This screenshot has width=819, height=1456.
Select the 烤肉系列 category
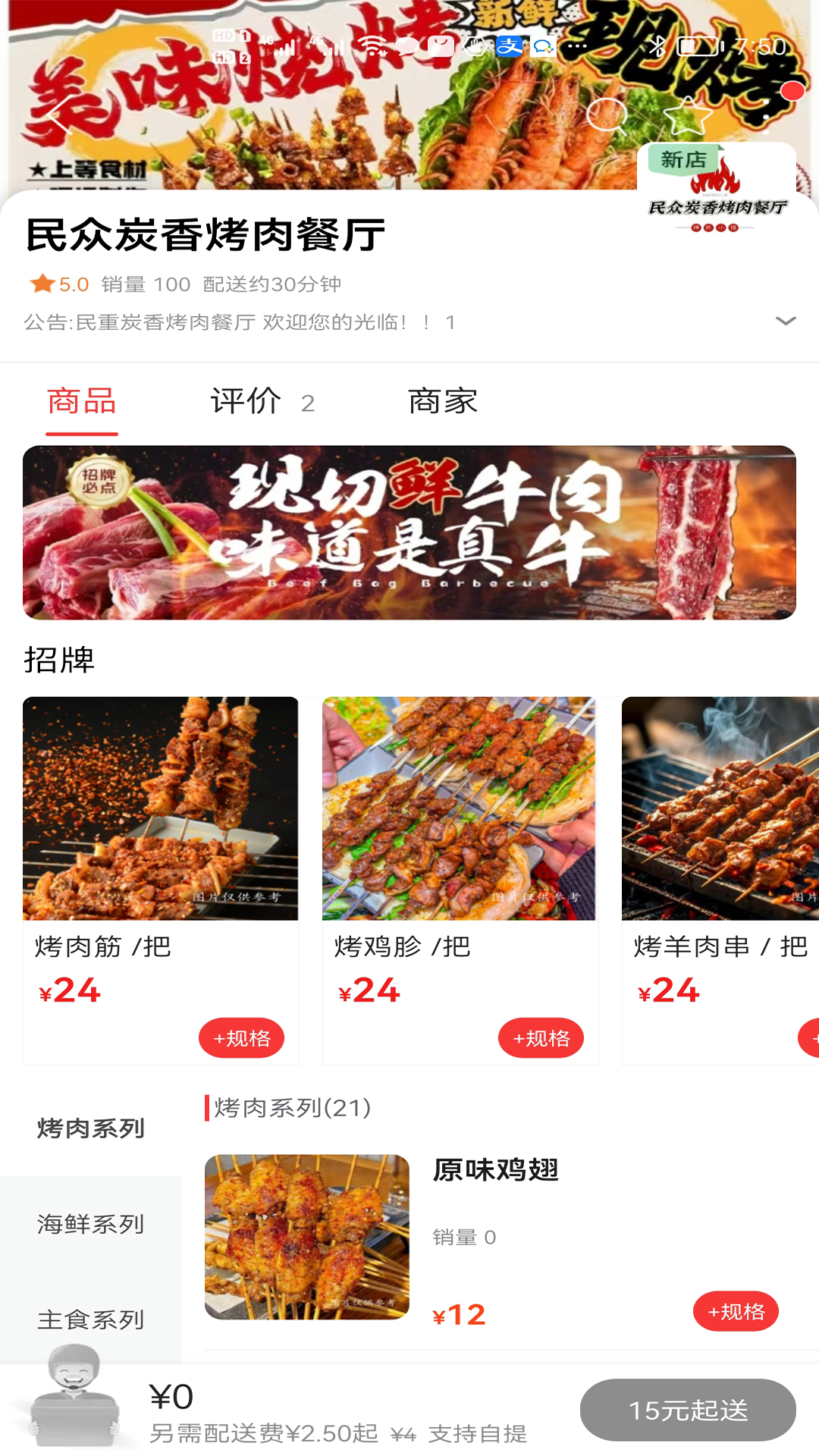pyautogui.click(x=91, y=1128)
